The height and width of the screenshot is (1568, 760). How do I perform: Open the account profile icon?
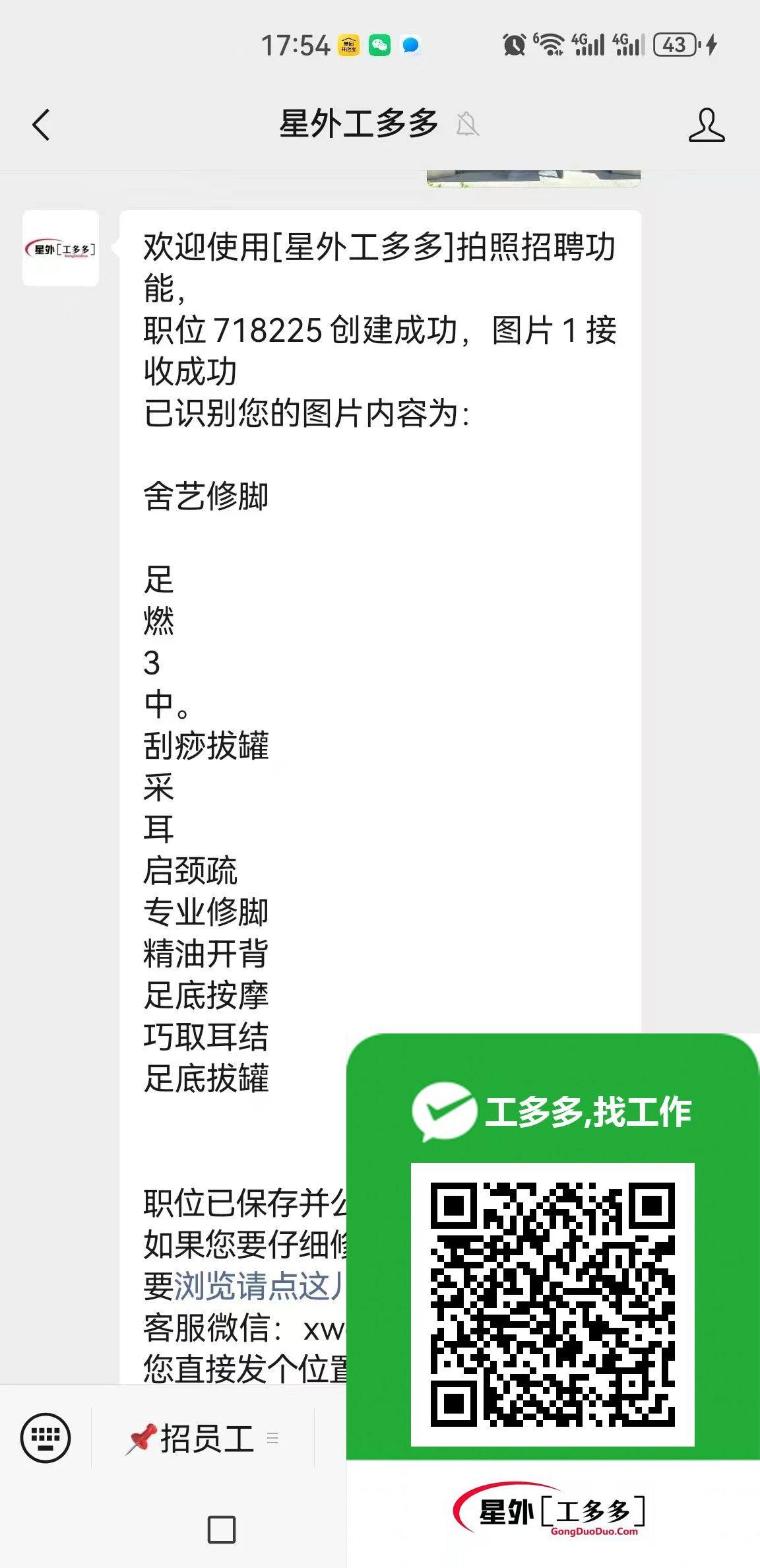[707, 125]
